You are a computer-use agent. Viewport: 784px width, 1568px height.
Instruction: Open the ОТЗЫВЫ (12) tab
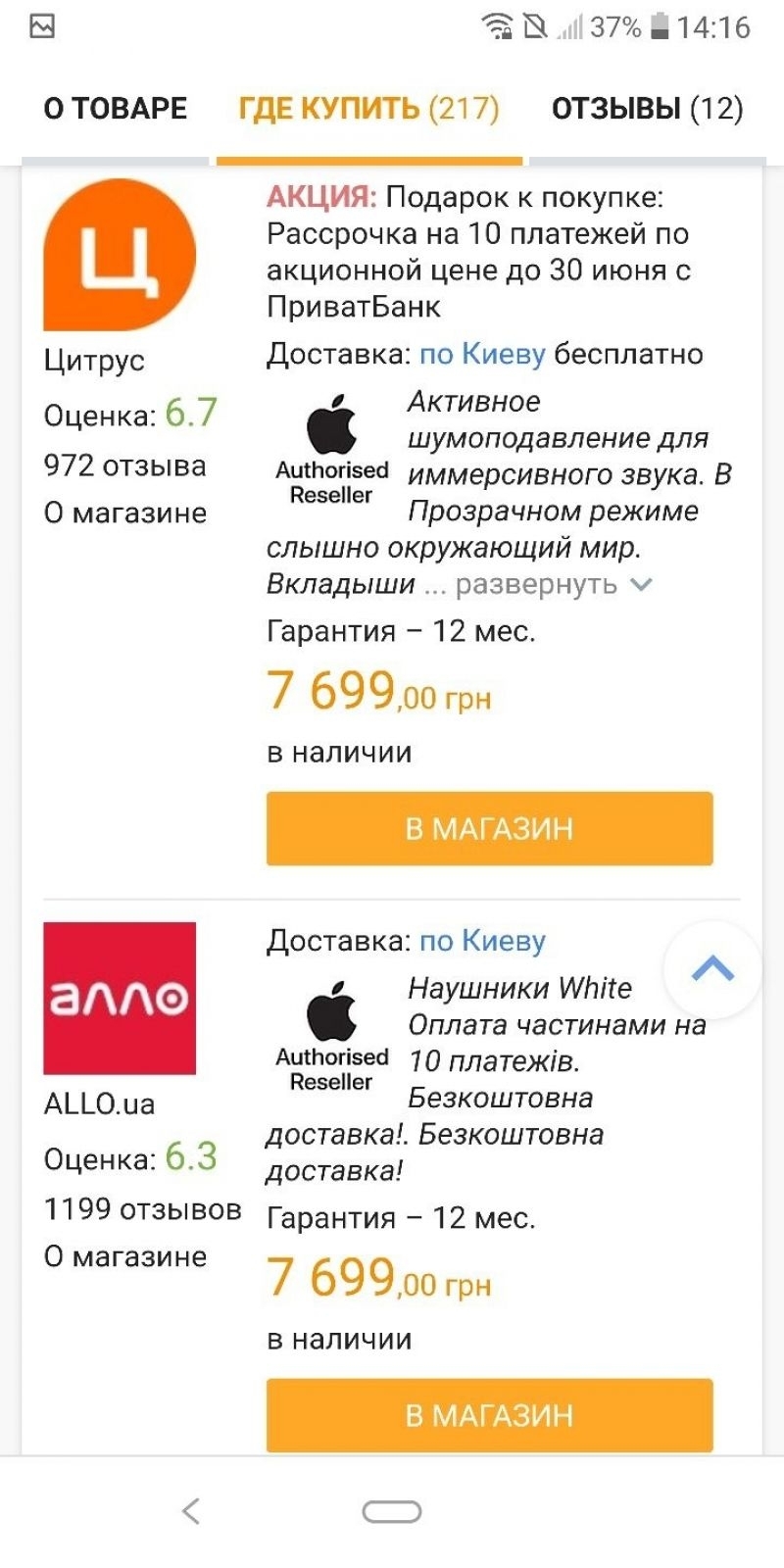(647, 108)
